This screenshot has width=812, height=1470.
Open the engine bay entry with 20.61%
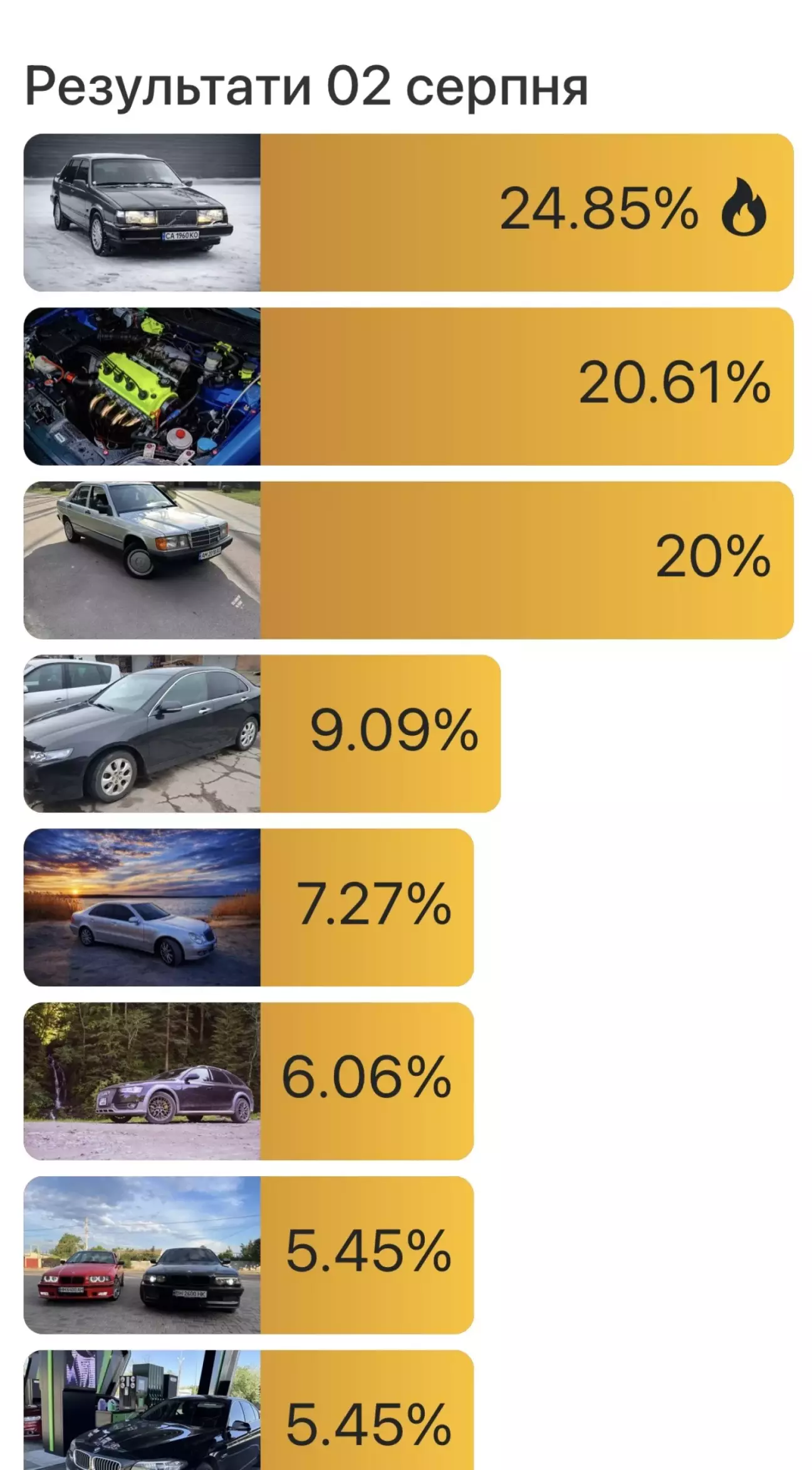point(409,386)
